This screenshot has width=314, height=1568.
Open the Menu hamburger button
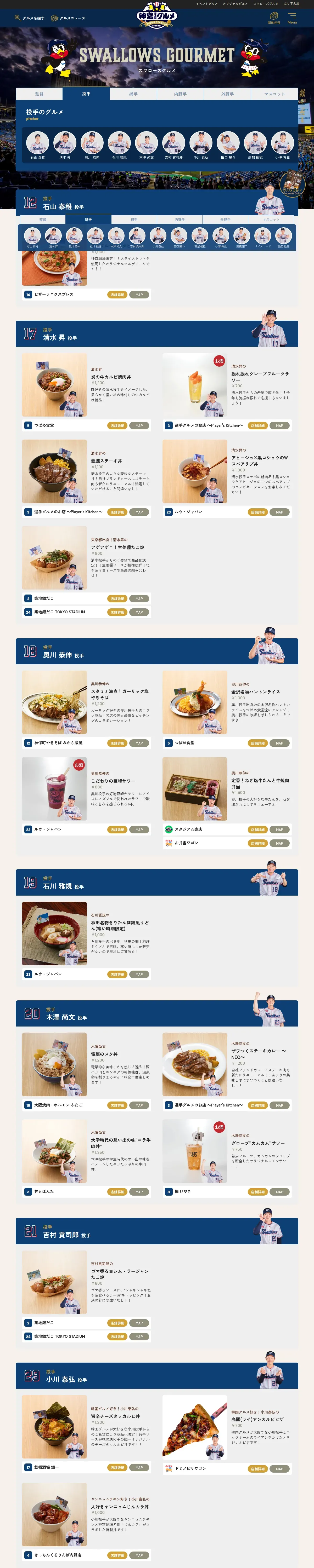[292, 18]
